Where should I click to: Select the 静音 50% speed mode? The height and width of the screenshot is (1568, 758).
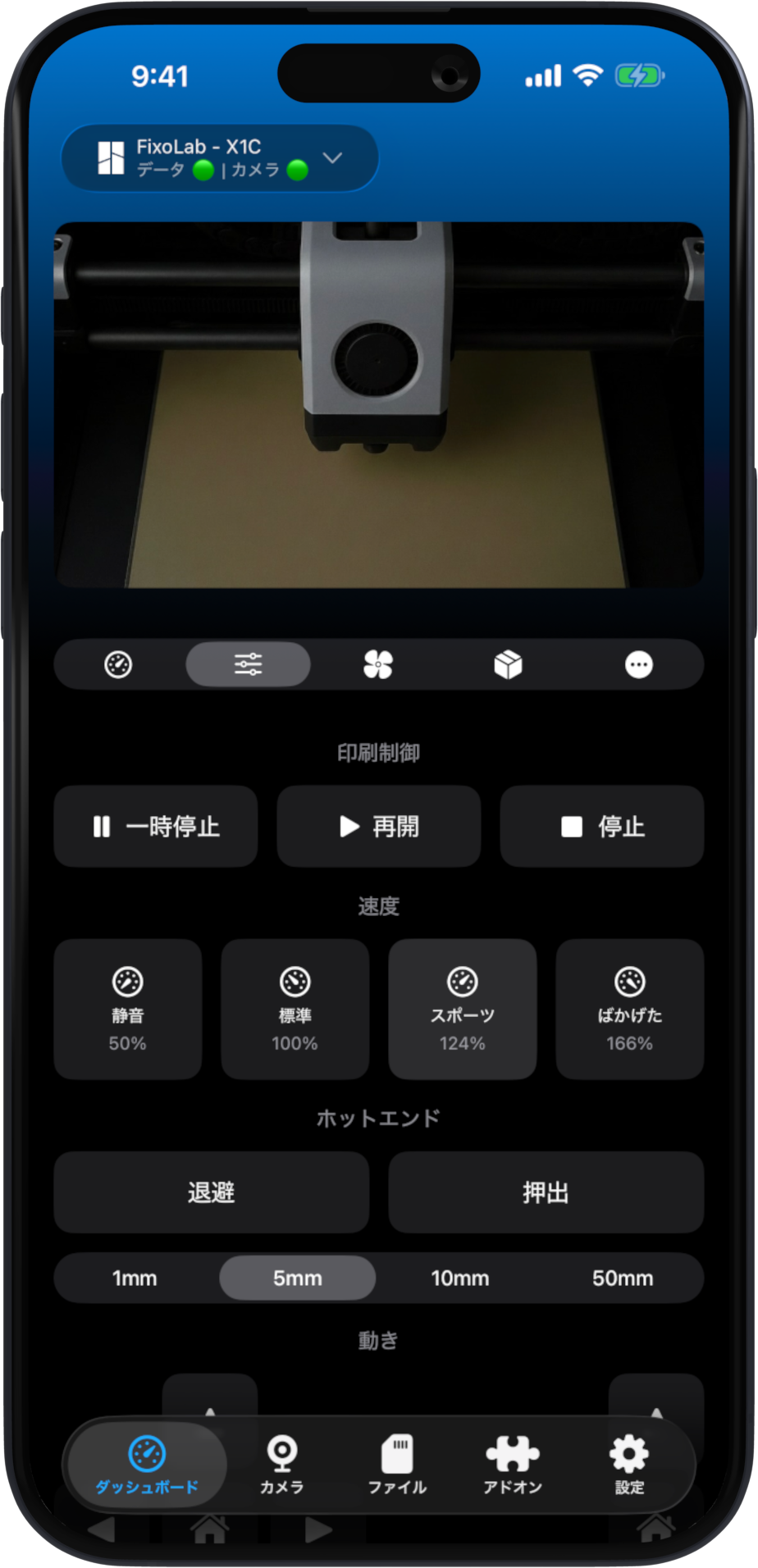click(127, 1009)
